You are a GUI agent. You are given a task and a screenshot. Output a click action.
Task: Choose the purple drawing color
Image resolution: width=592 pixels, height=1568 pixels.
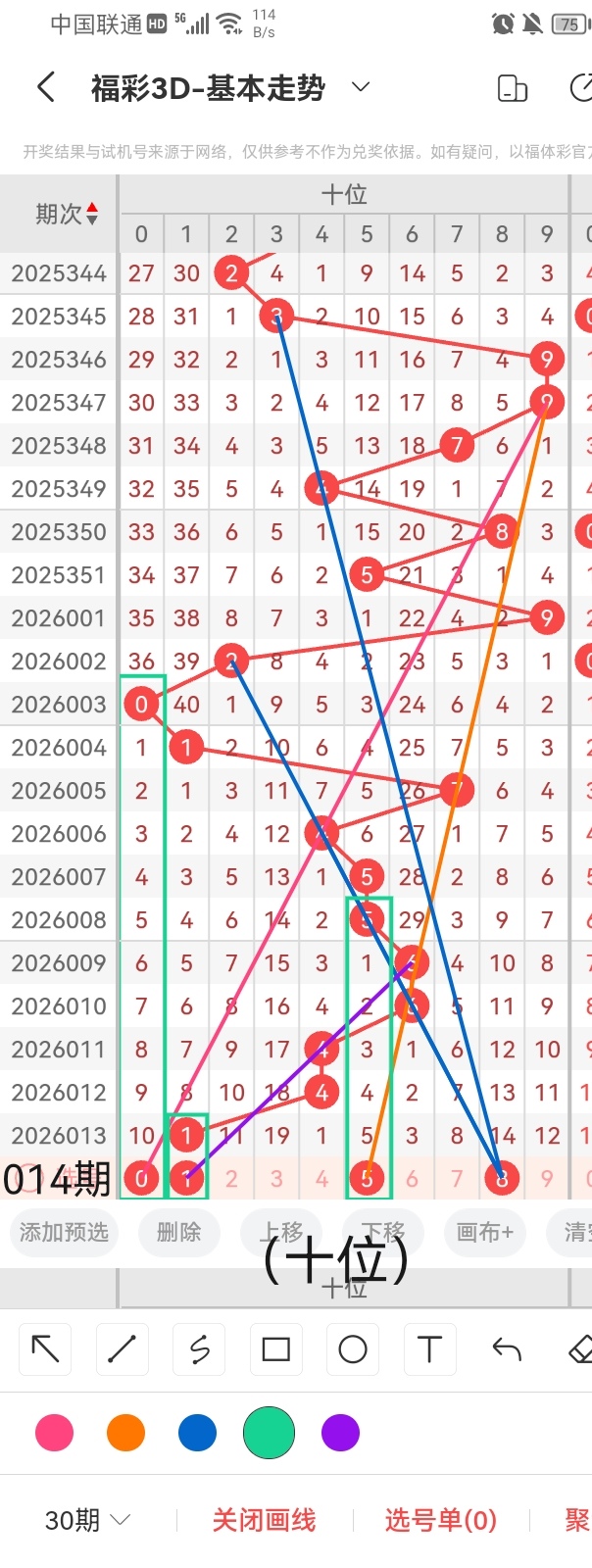340,1433
